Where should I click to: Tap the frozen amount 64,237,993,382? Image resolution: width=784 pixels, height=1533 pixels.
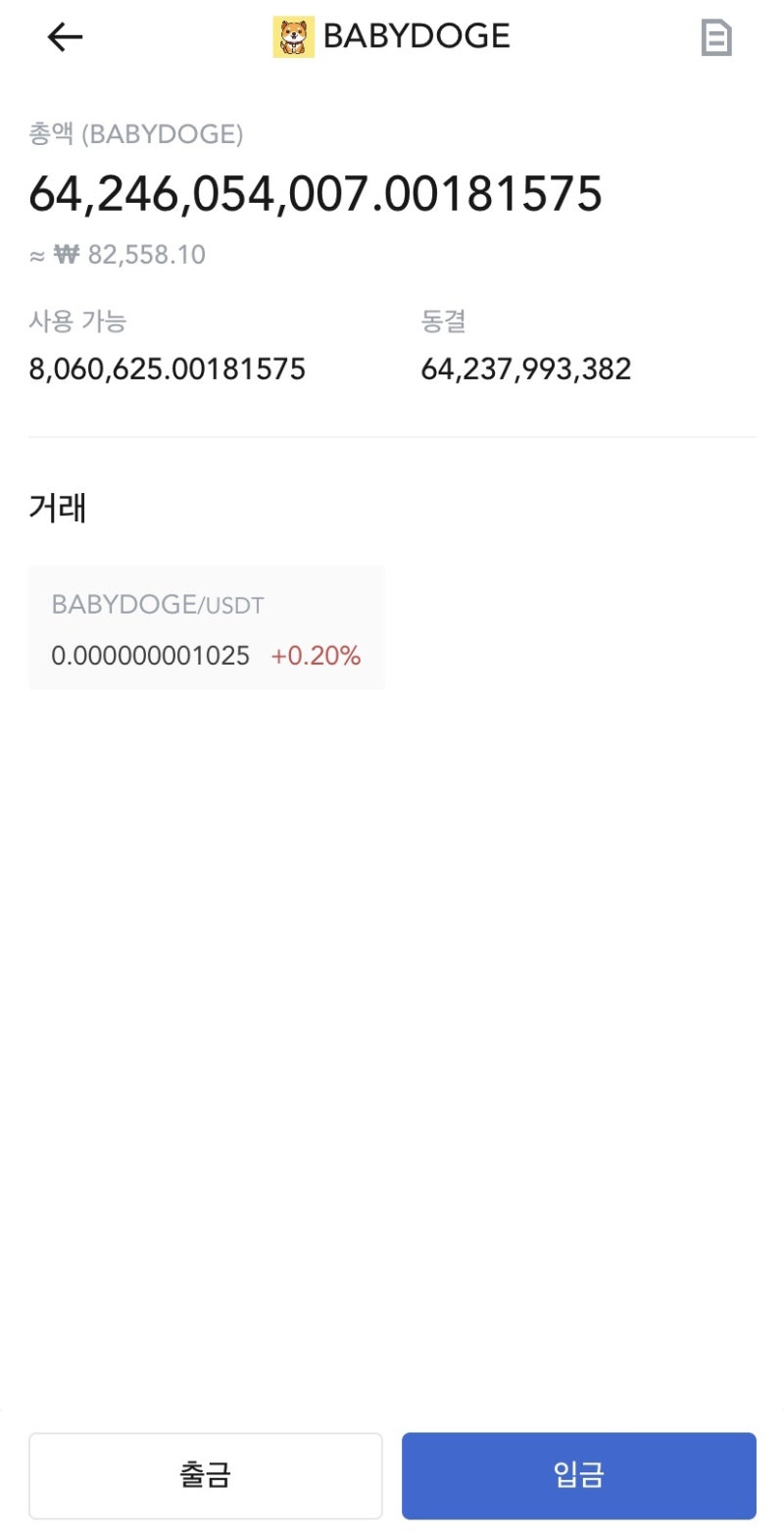pos(525,368)
